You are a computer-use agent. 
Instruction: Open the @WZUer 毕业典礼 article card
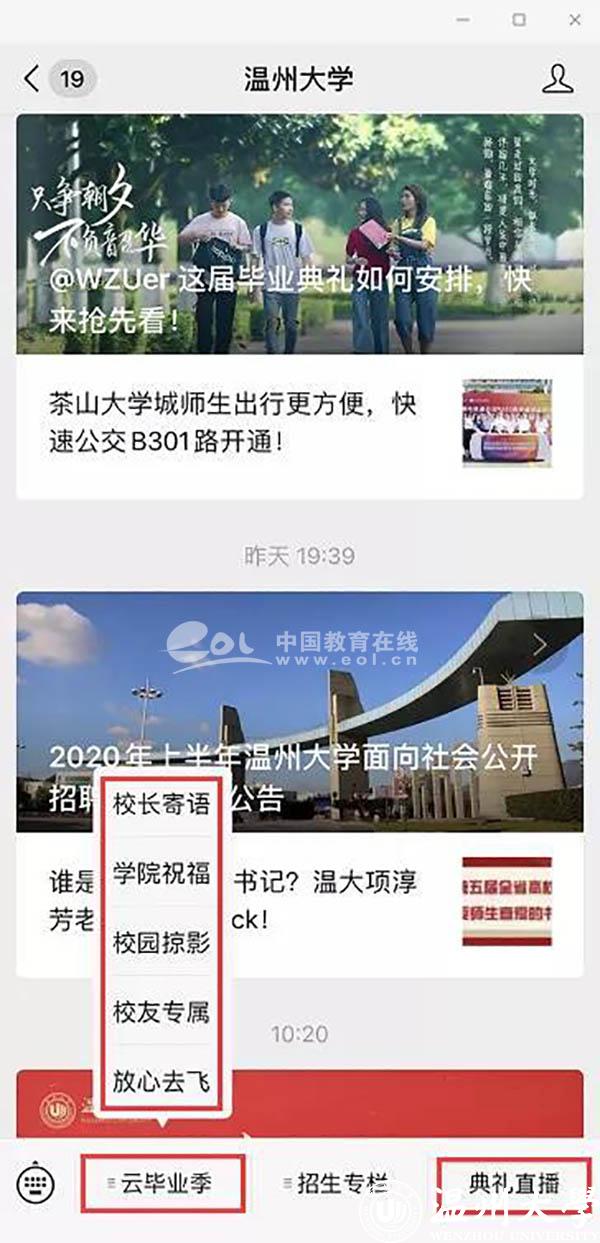300,234
